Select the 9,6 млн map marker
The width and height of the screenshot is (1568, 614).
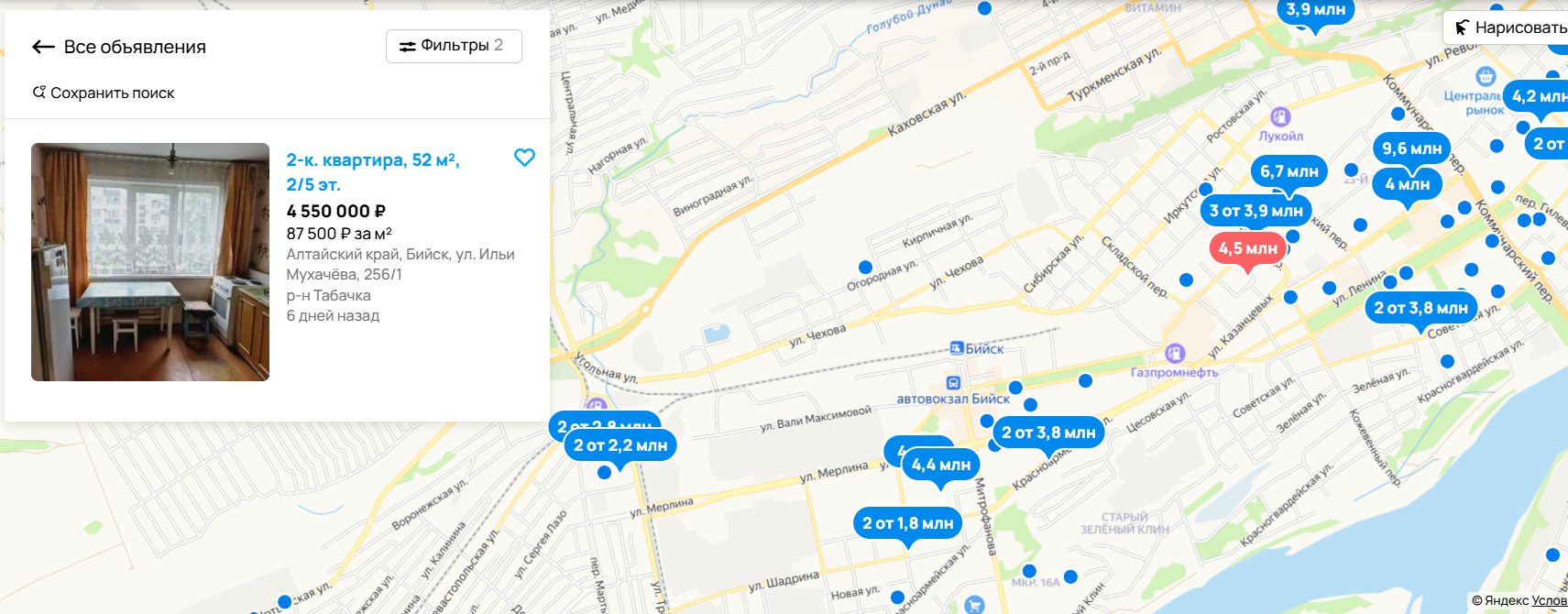[x=1411, y=148]
